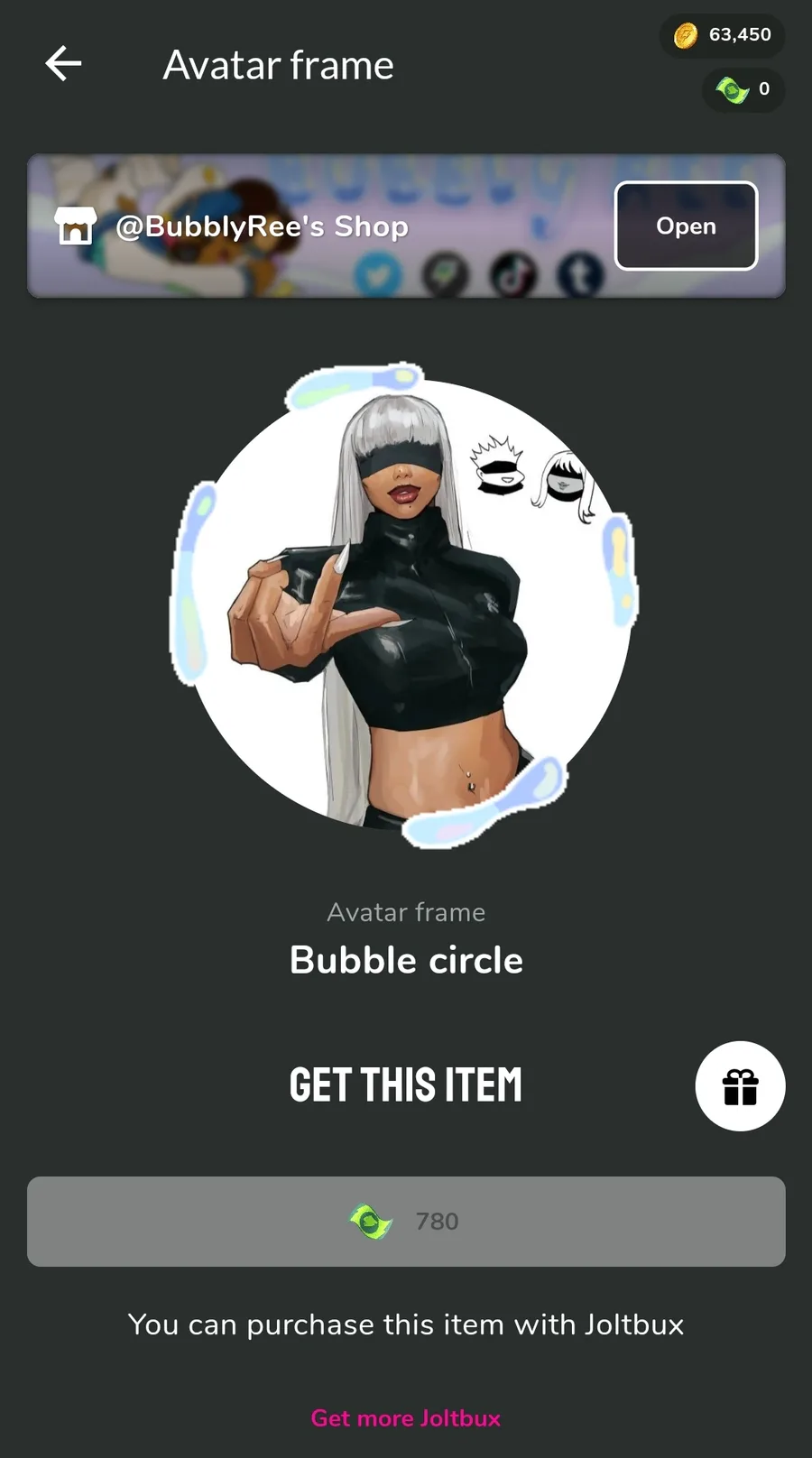Open the 63,450 gold coin balance
The height and width of the screenshot is (1458, 812).
[723, 35]
